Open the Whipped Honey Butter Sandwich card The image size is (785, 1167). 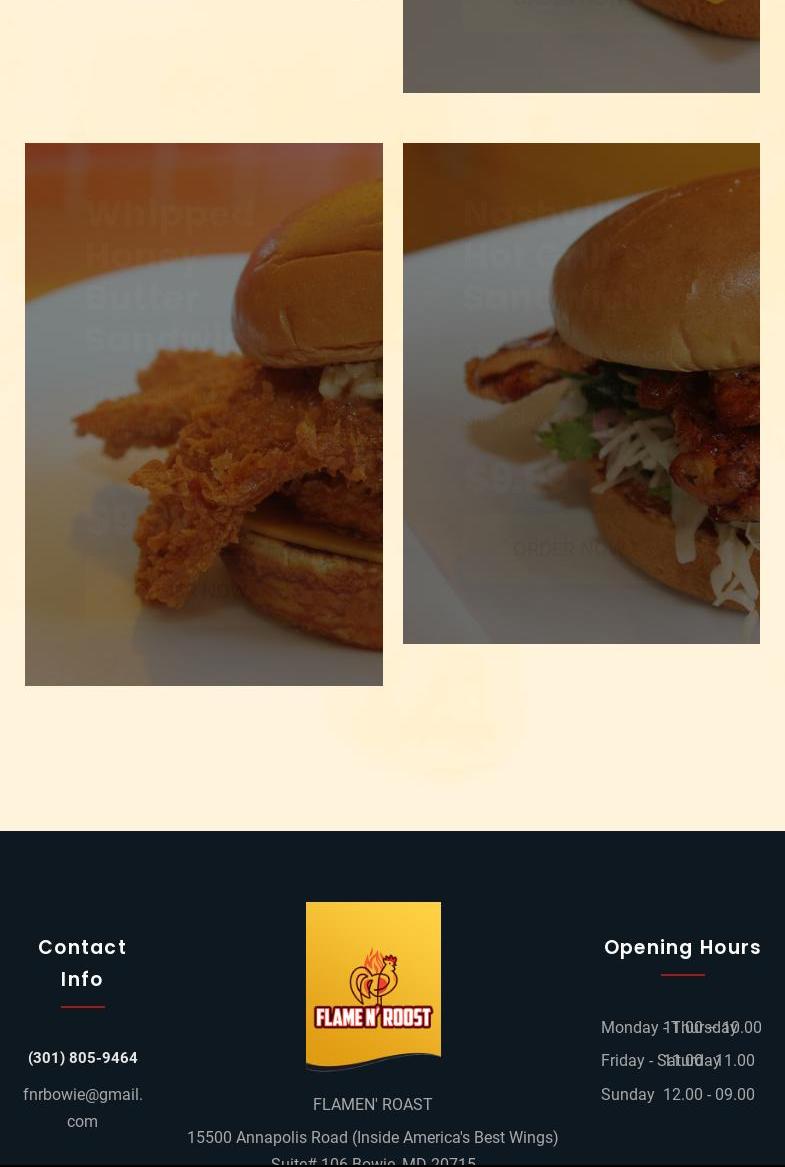tap(203, 413)
